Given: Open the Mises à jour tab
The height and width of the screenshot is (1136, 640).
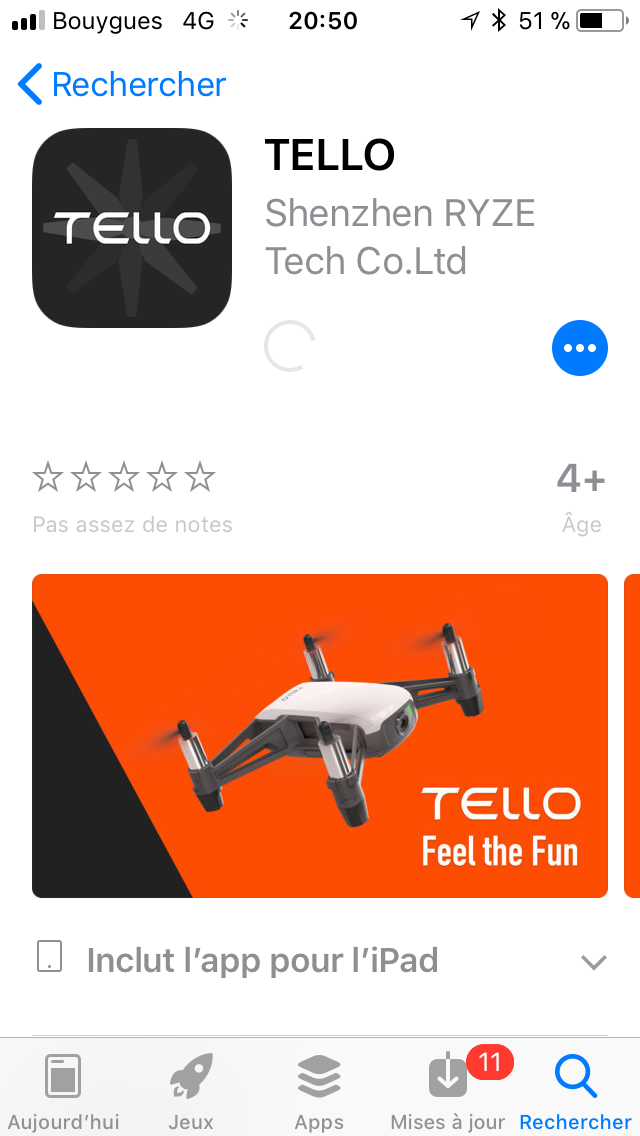Looking at the screenshot, I should tap(448, 1091).
